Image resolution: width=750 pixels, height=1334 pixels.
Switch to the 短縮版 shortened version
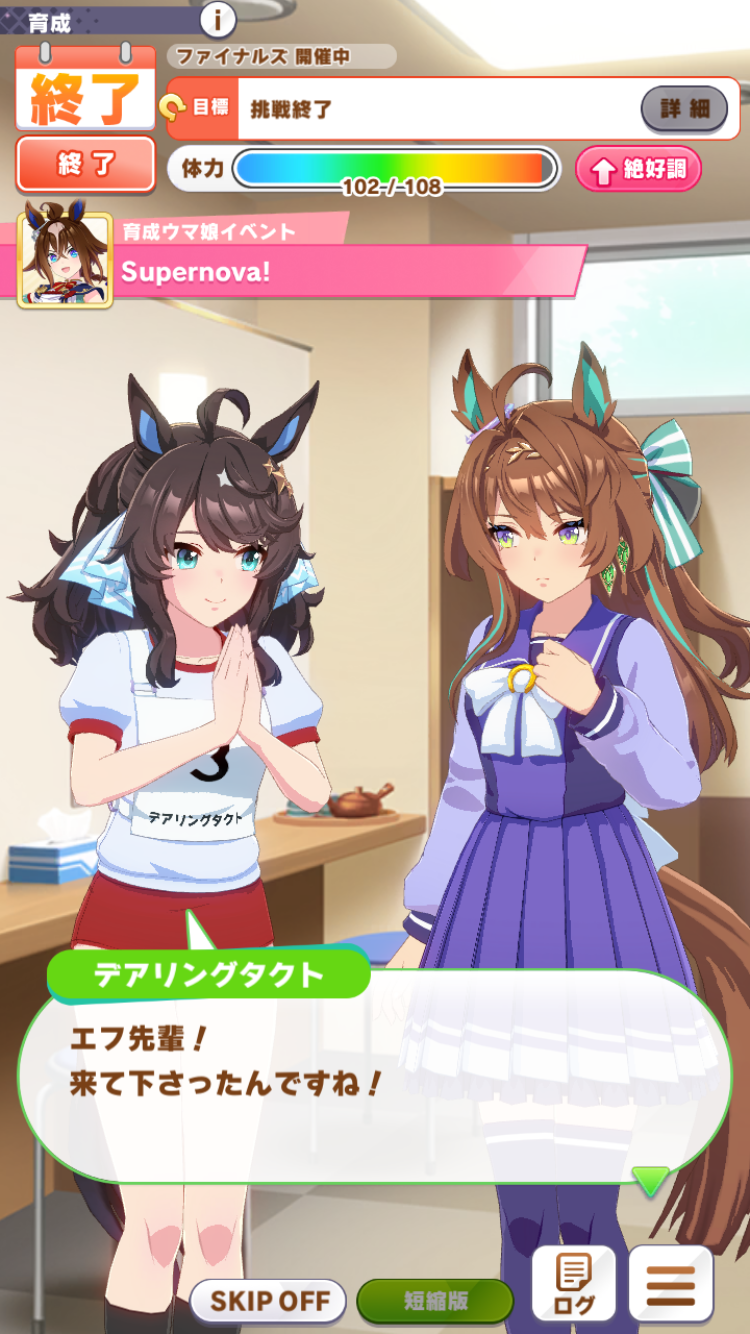435,1301
